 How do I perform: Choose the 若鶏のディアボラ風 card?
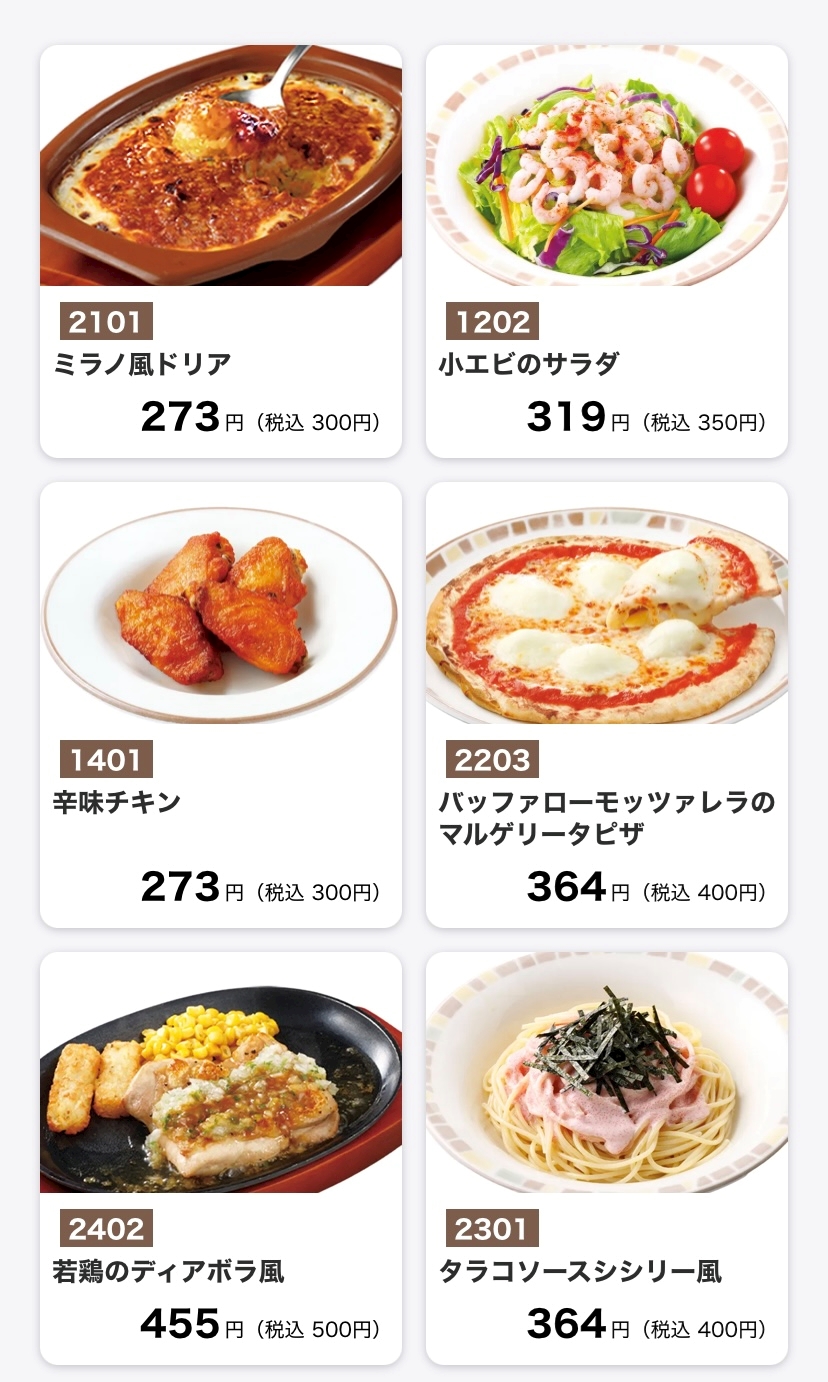click(220, 1158)
